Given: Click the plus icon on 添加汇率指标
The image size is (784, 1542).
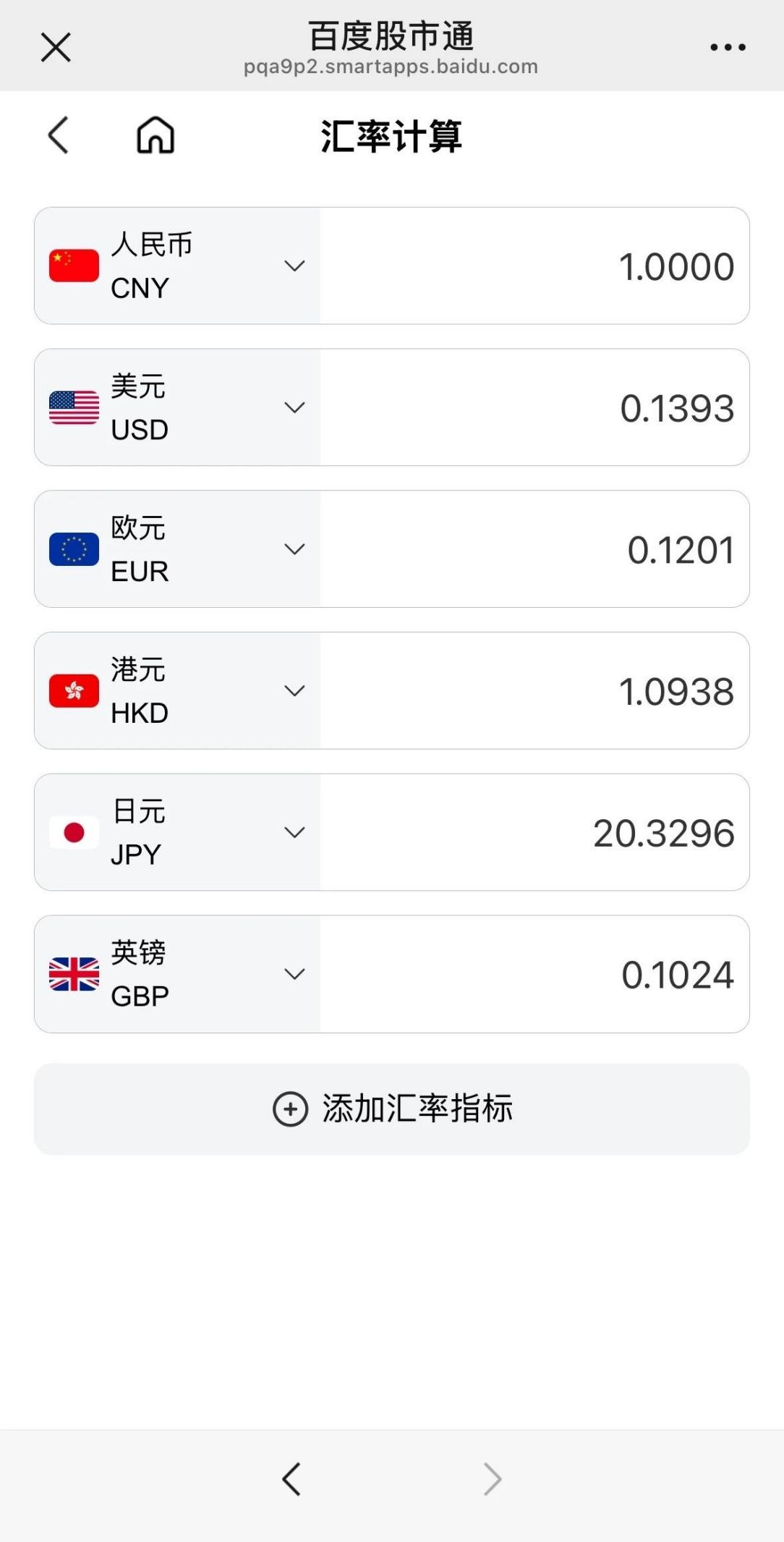Looking at the screenshot, I should (x=289, y=1109).
